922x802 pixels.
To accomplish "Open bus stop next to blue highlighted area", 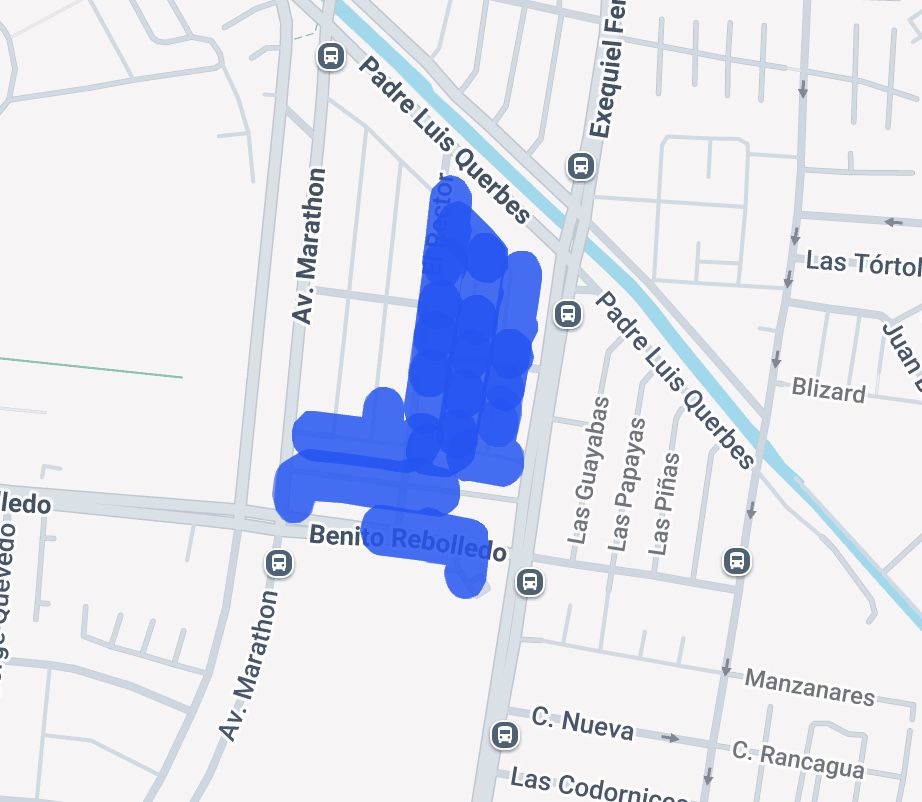I will (x=568, y=313).
